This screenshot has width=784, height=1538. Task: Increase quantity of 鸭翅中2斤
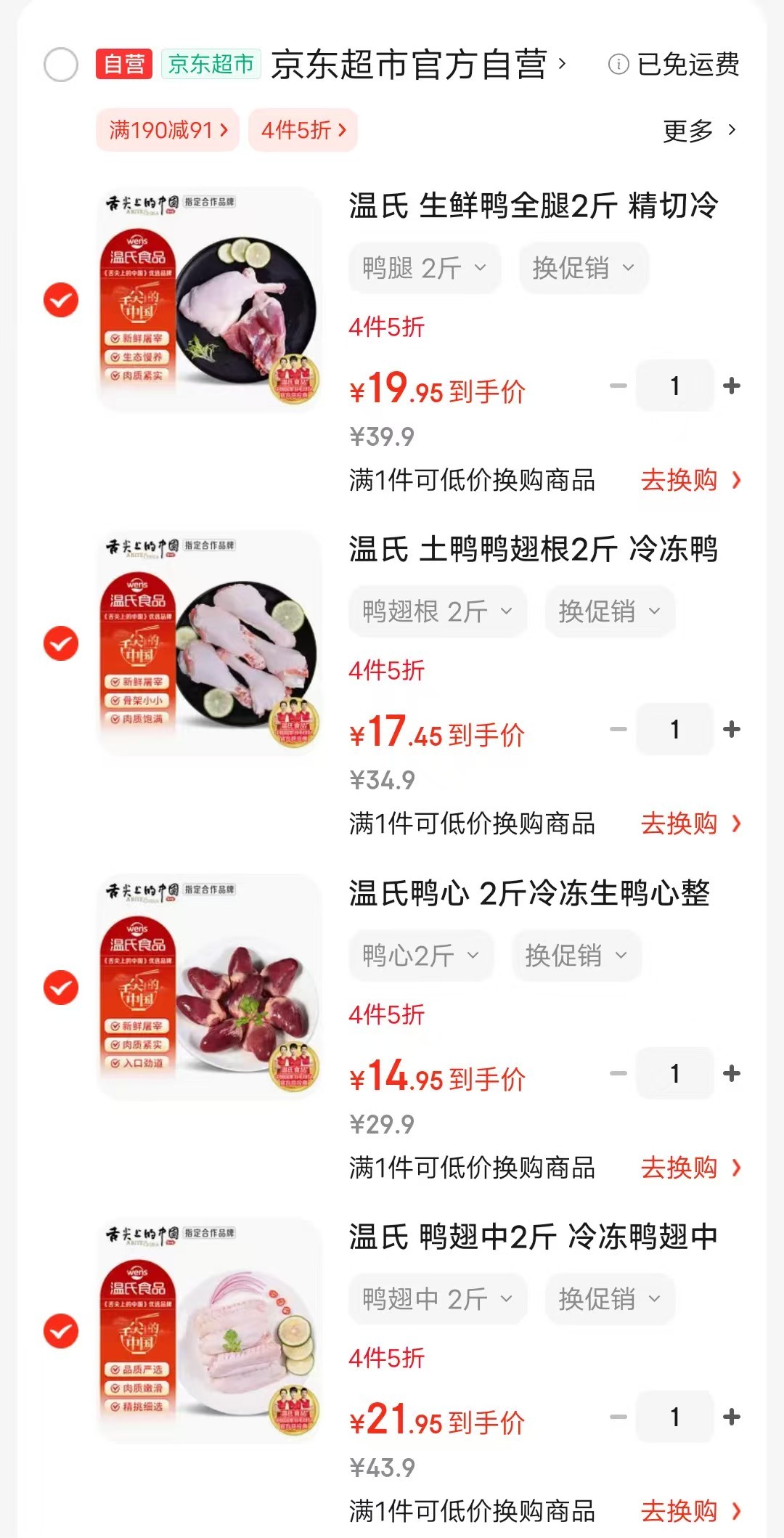732,1417
